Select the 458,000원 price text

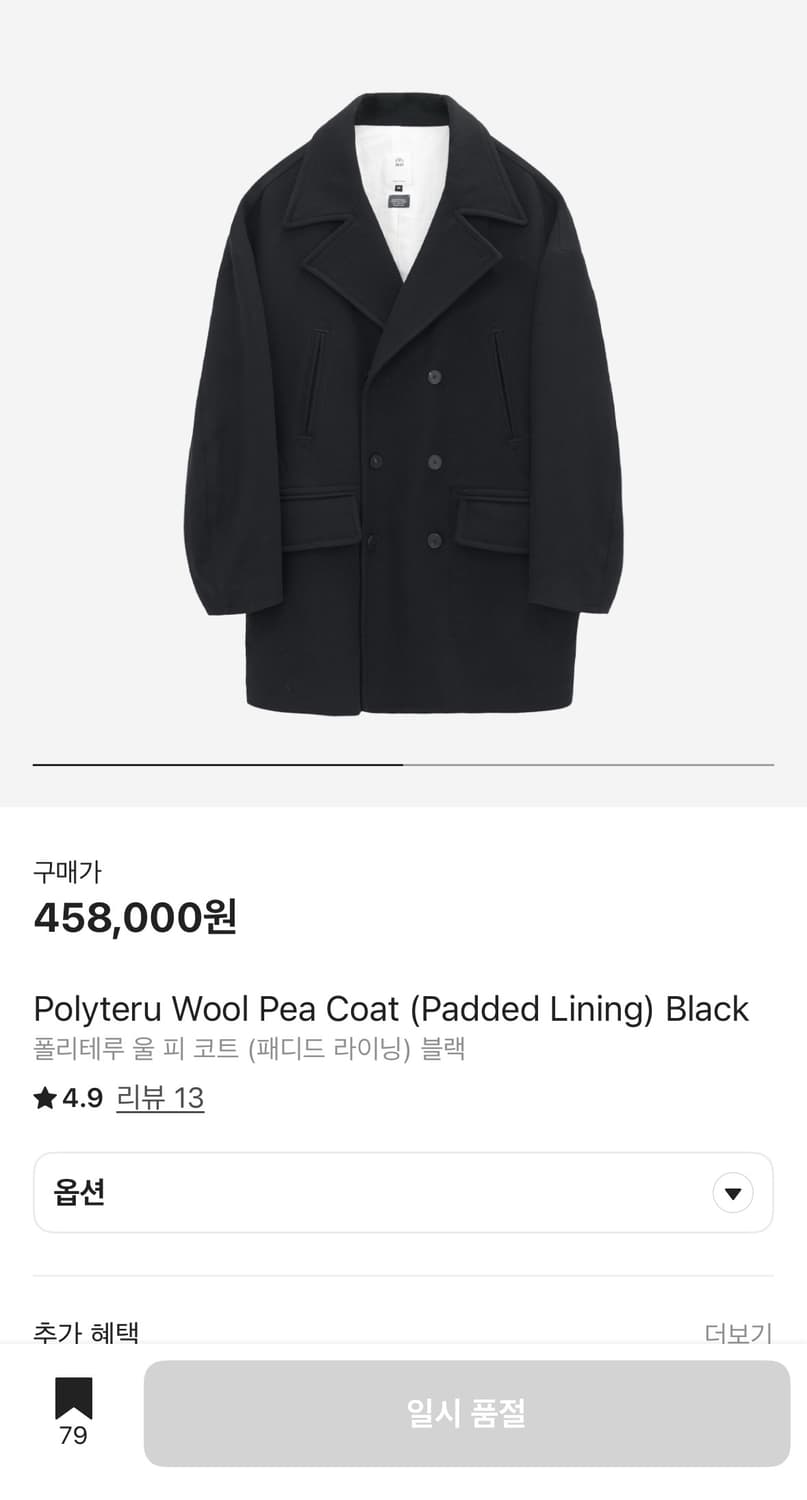tap(136, 918)
